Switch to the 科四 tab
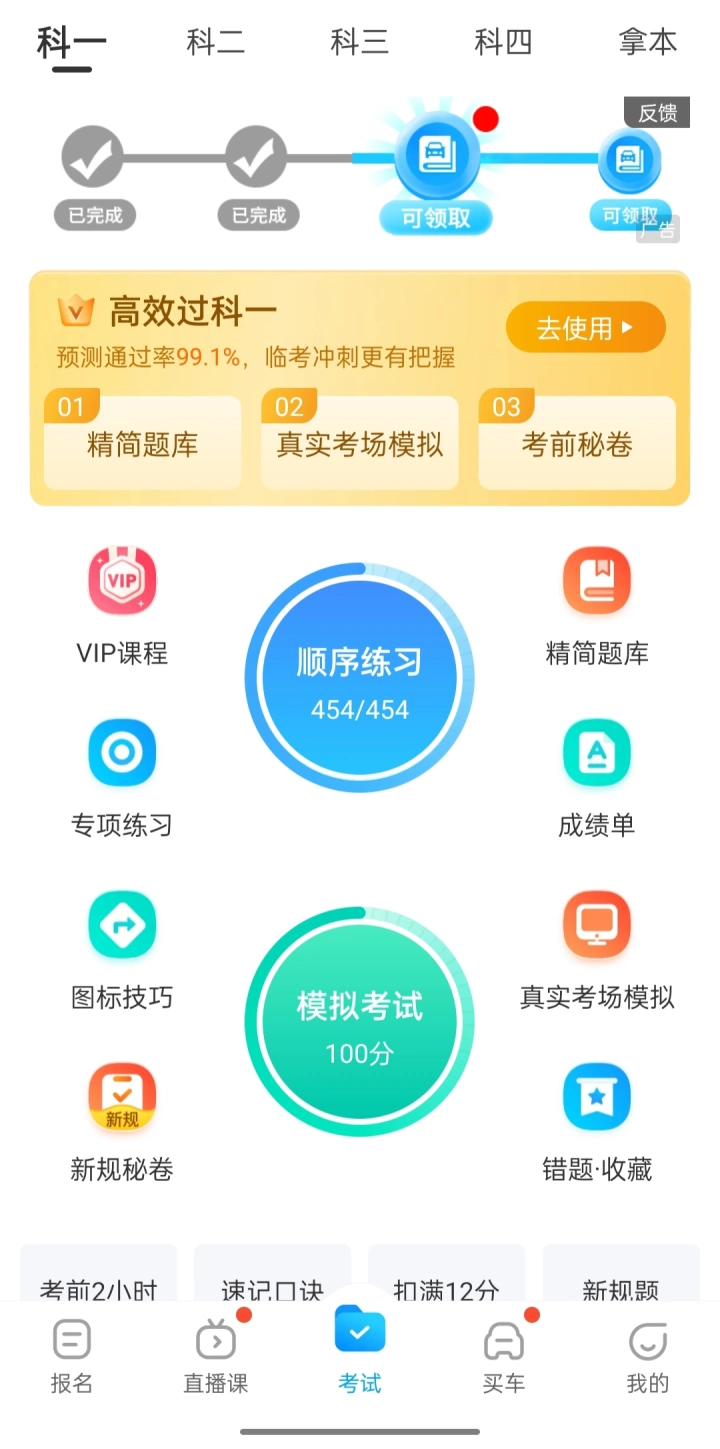This screenshot has height=1449, width=720. [503, 42]
